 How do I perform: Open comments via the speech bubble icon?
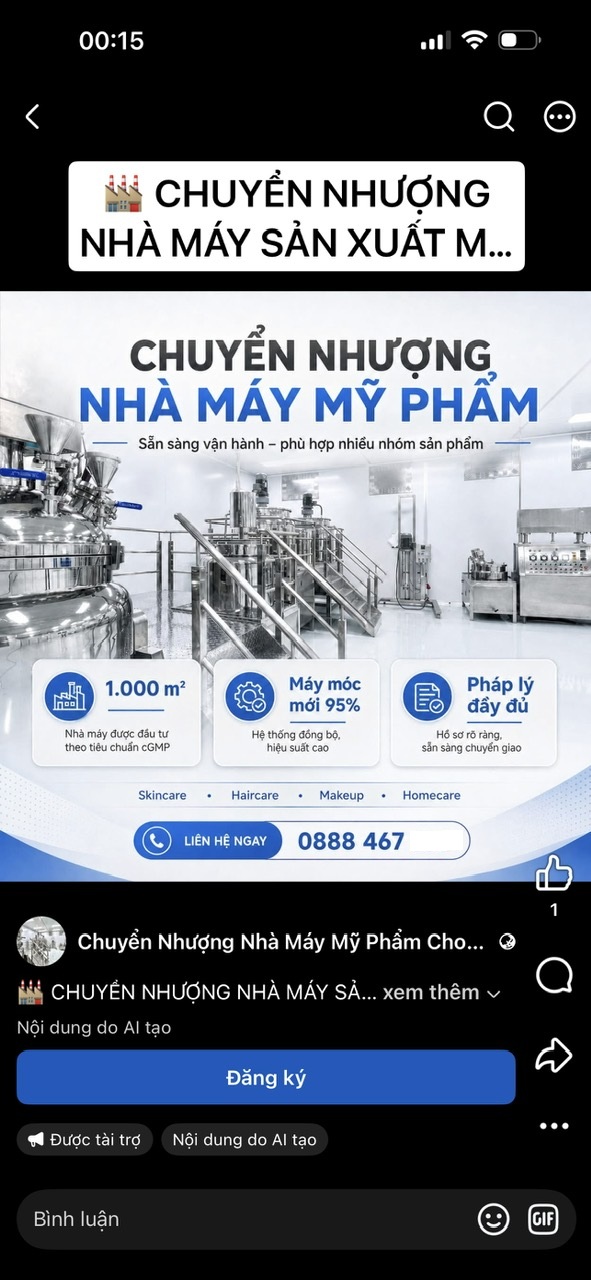554,974
